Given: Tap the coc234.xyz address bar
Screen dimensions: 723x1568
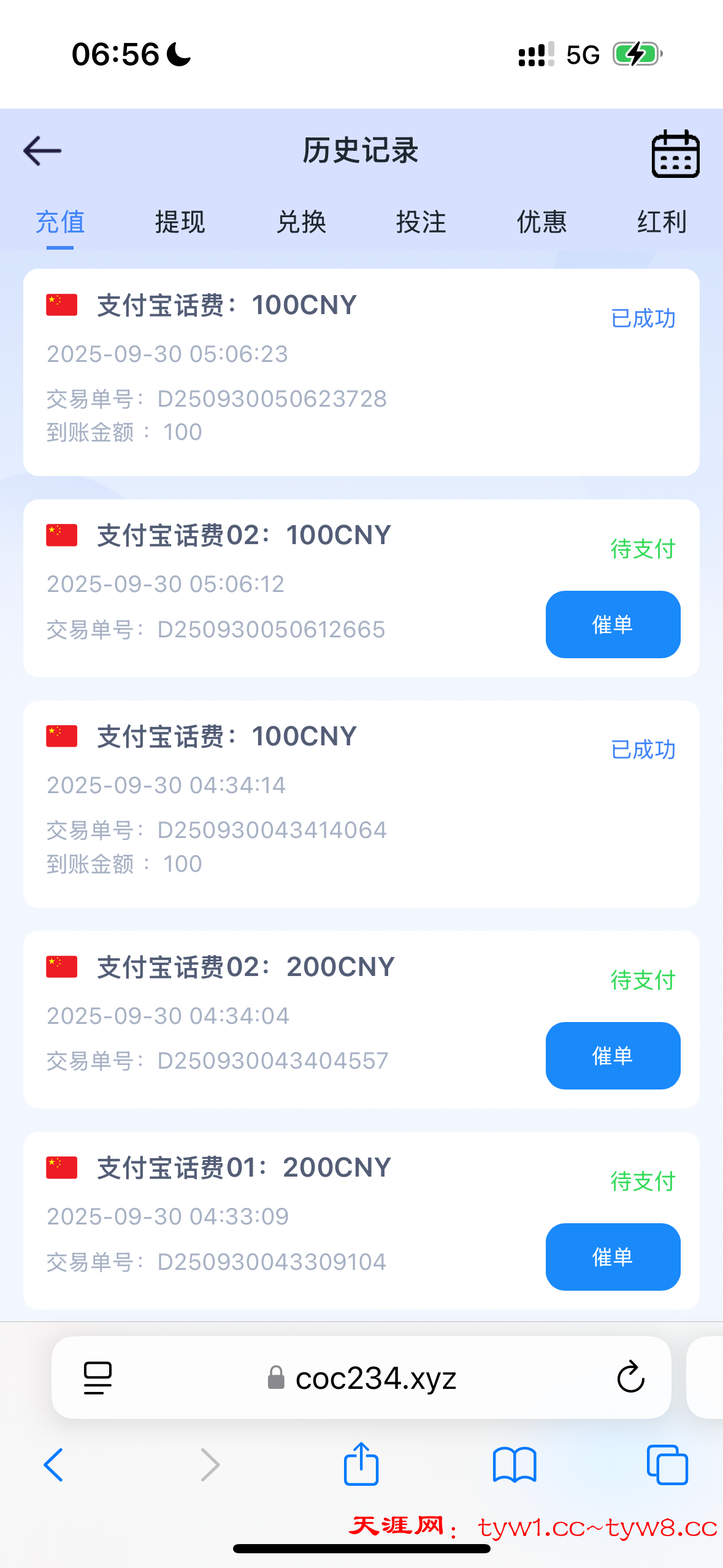Looking at the screenshot, I should pos(362,1378).
